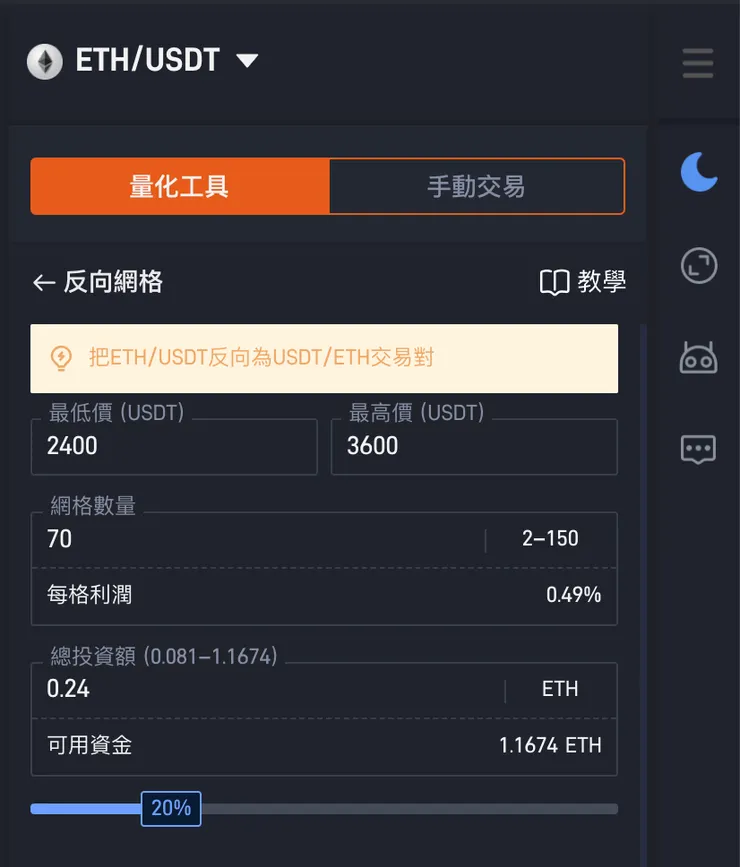Click the 最高價 input showing 3600

coord(474,447)
